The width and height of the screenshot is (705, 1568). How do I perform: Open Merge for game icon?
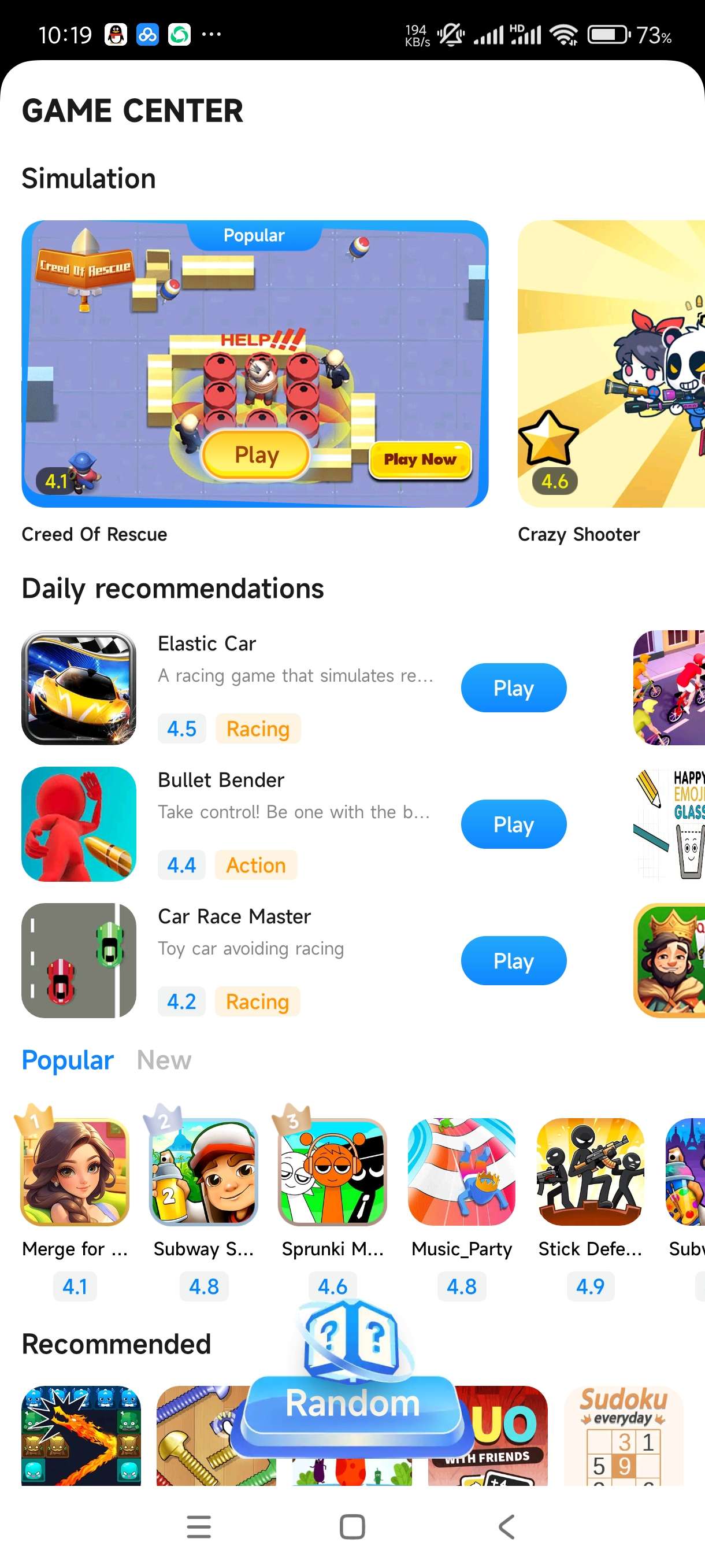coord(76,1172)
